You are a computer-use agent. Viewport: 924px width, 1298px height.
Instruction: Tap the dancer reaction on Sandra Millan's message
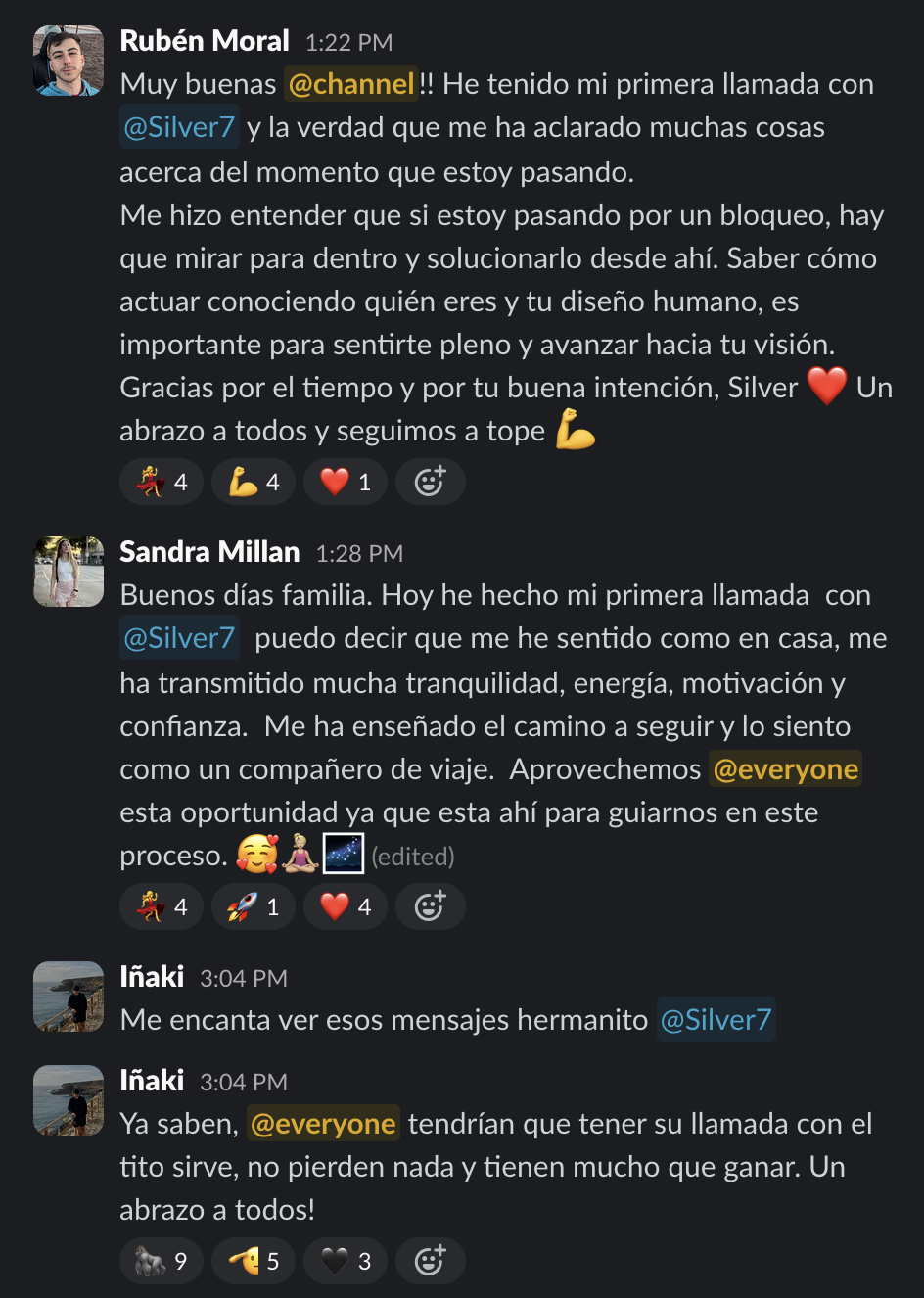click(x=162, y=907)
